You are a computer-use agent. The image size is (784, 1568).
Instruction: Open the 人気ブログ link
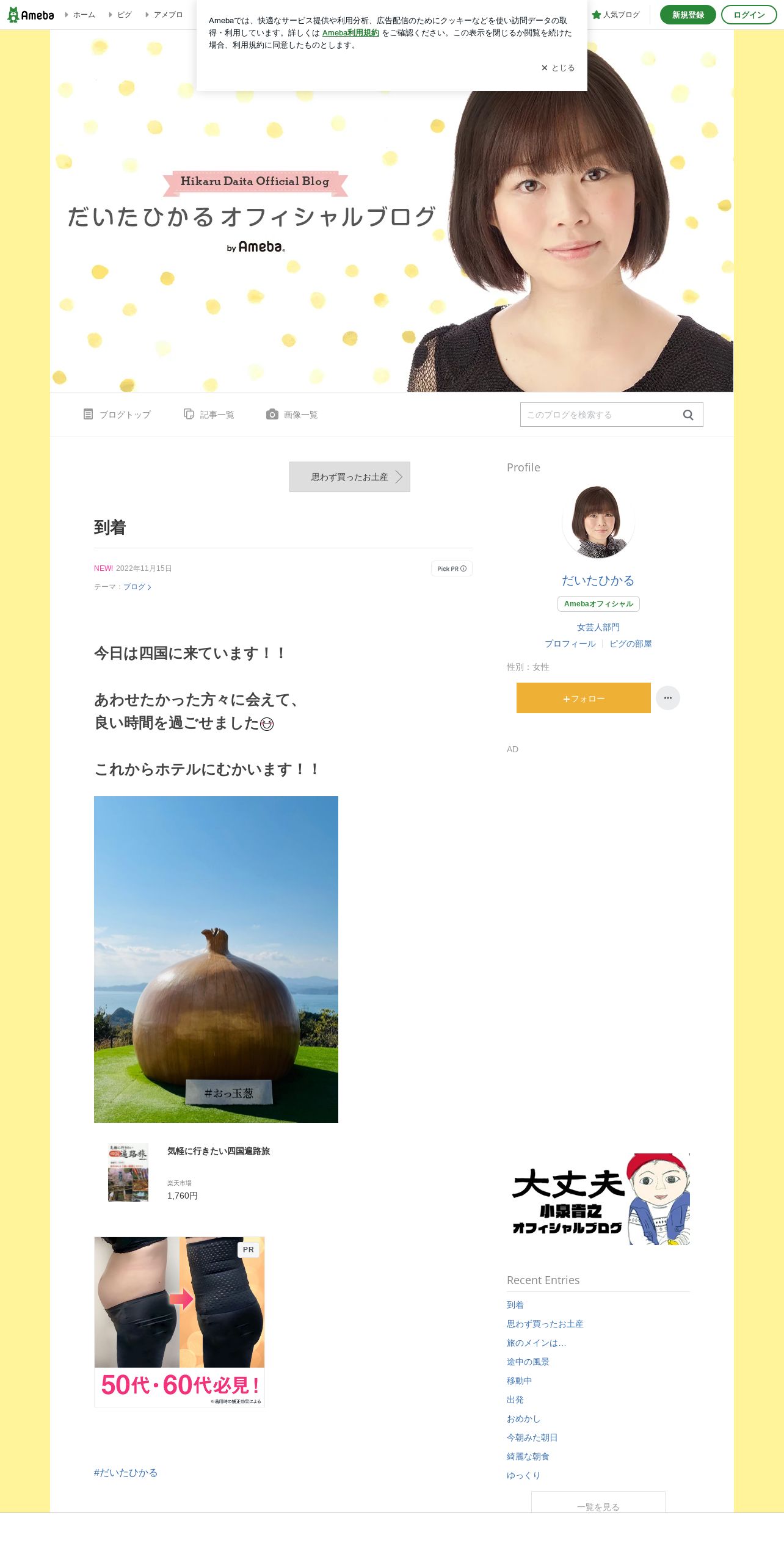pyautogui.click(x=616, y=15)
